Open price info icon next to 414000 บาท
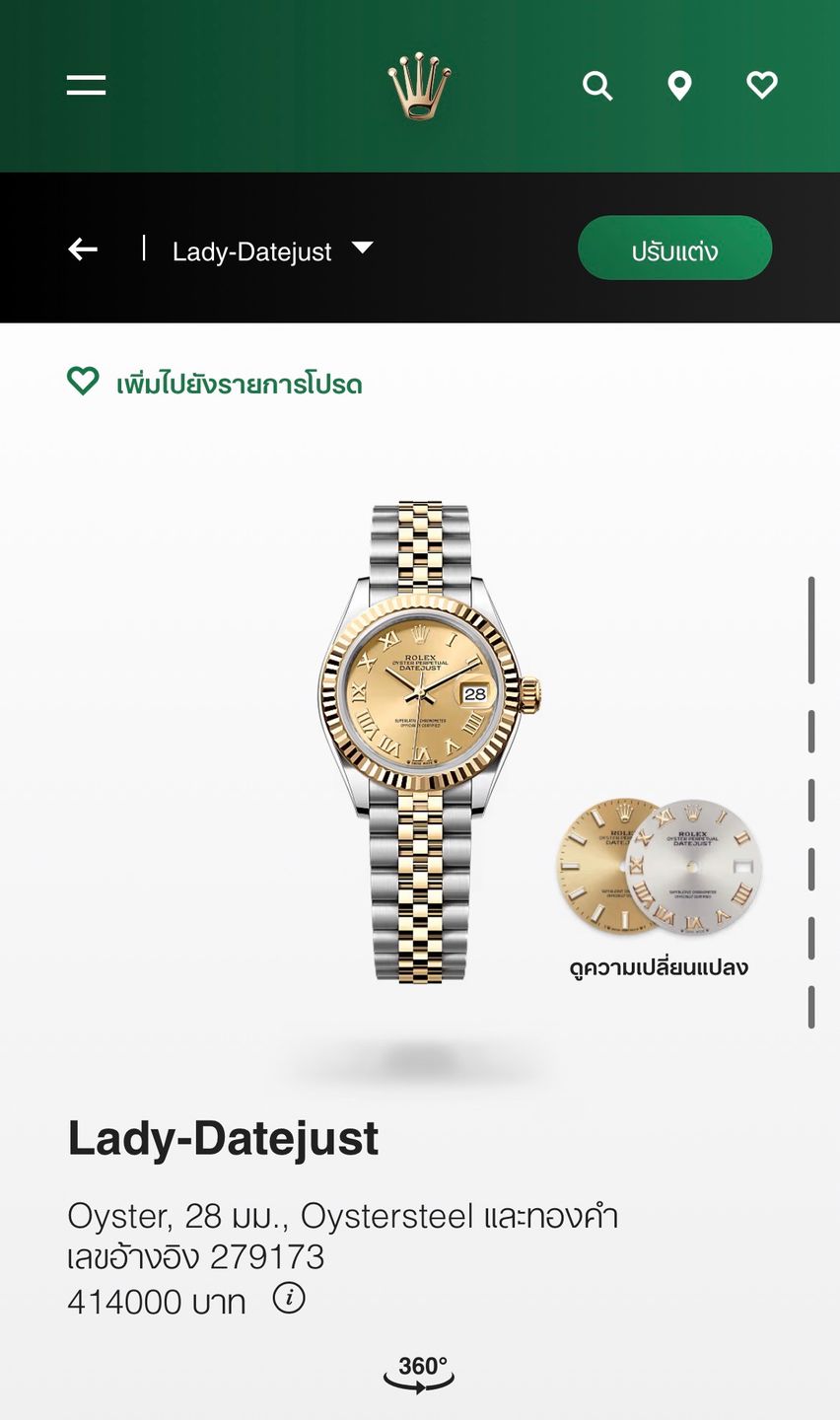 pyautogui.click(x=289, y=1298)
